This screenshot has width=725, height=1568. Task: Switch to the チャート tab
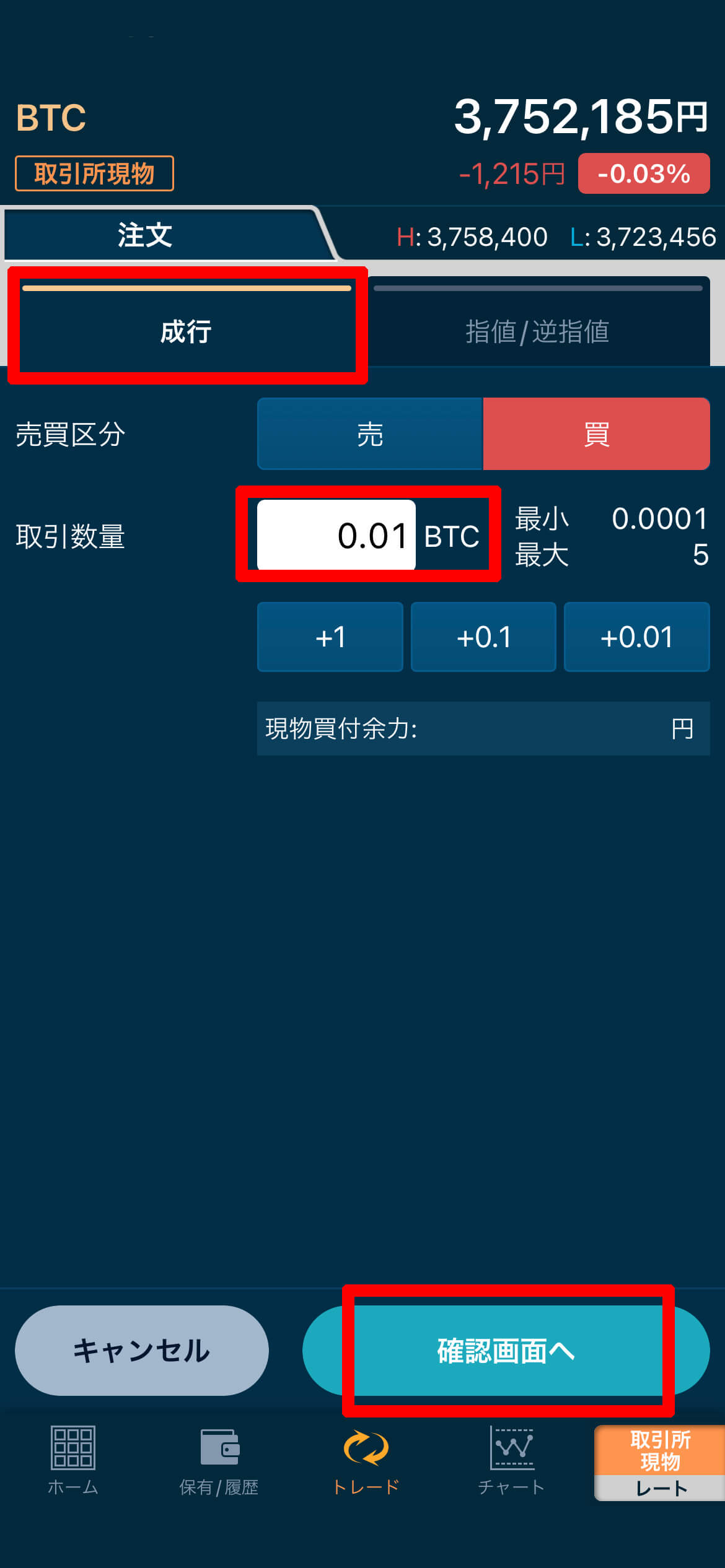(x=512, y=1461)
